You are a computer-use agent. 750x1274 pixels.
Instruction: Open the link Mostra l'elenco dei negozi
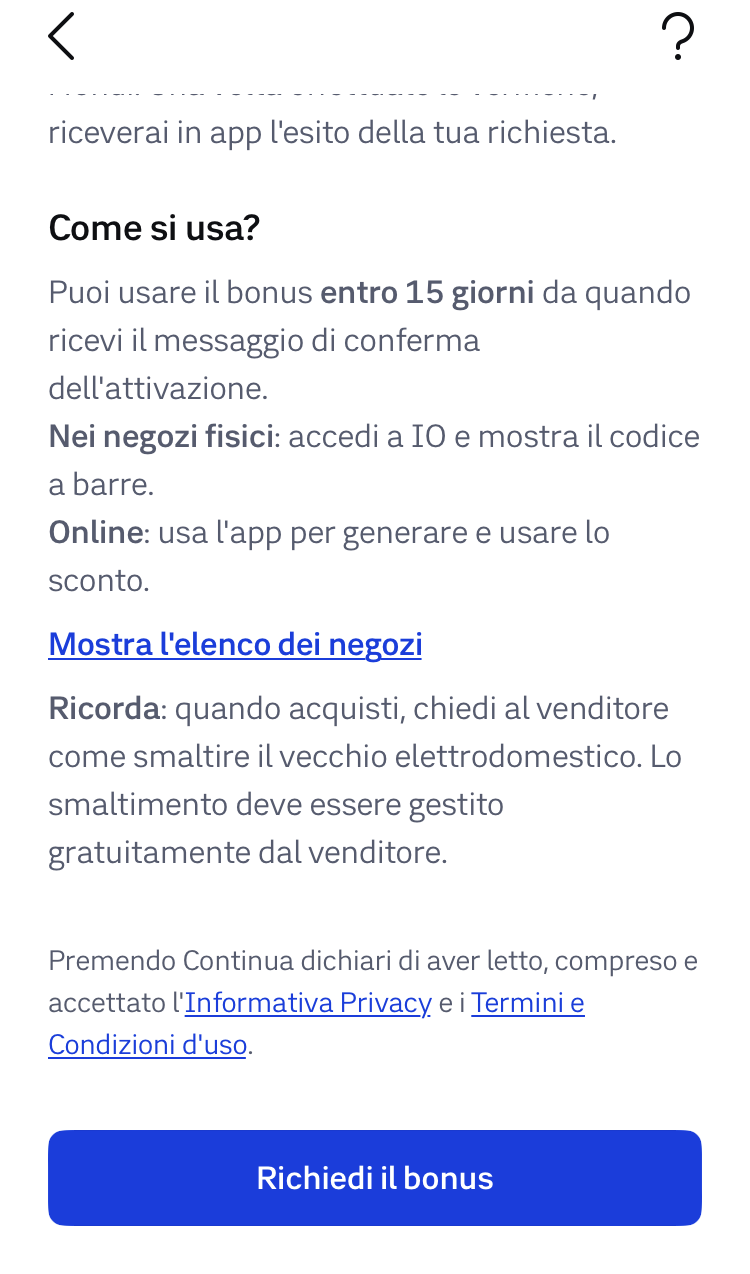[x=235, y=644]
